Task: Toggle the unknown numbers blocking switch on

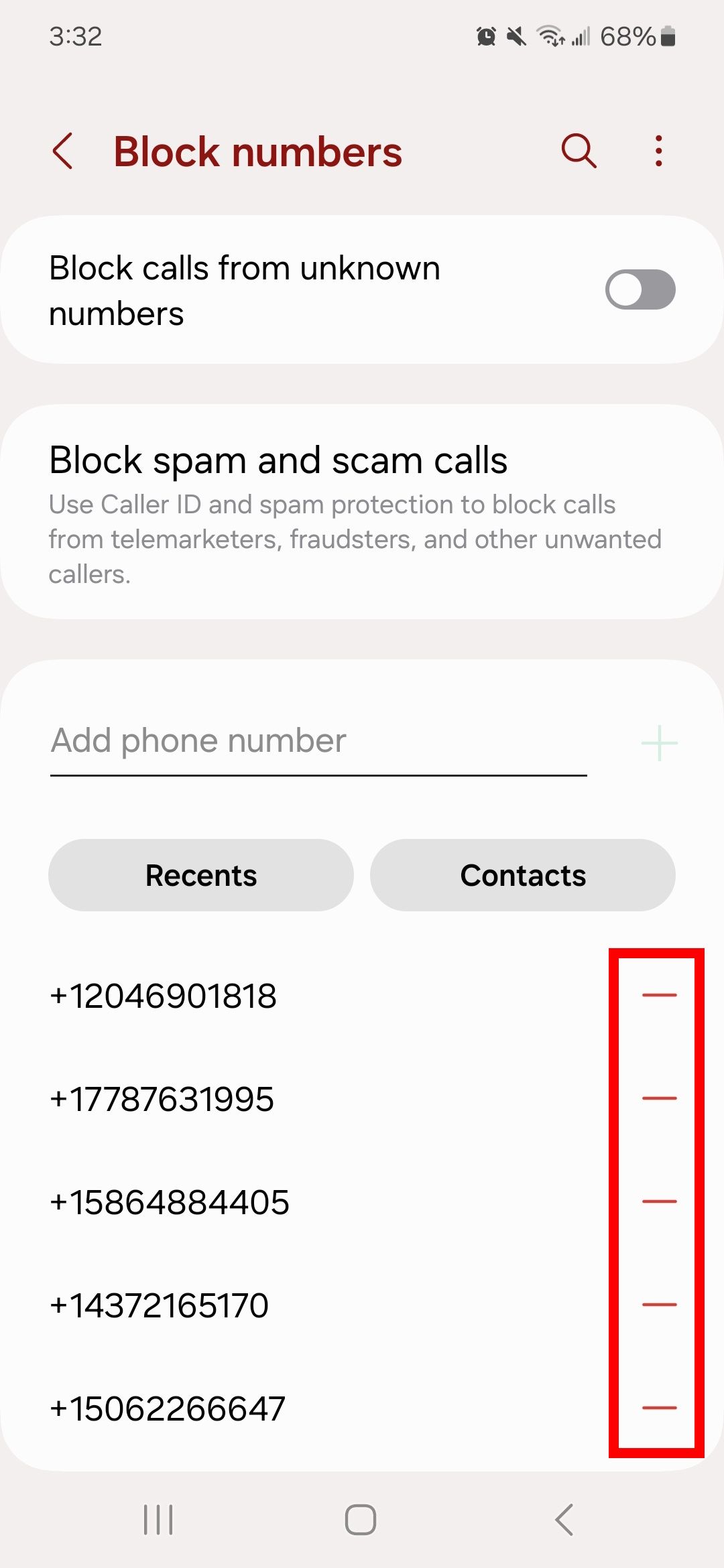Action: tap(641, 289)
